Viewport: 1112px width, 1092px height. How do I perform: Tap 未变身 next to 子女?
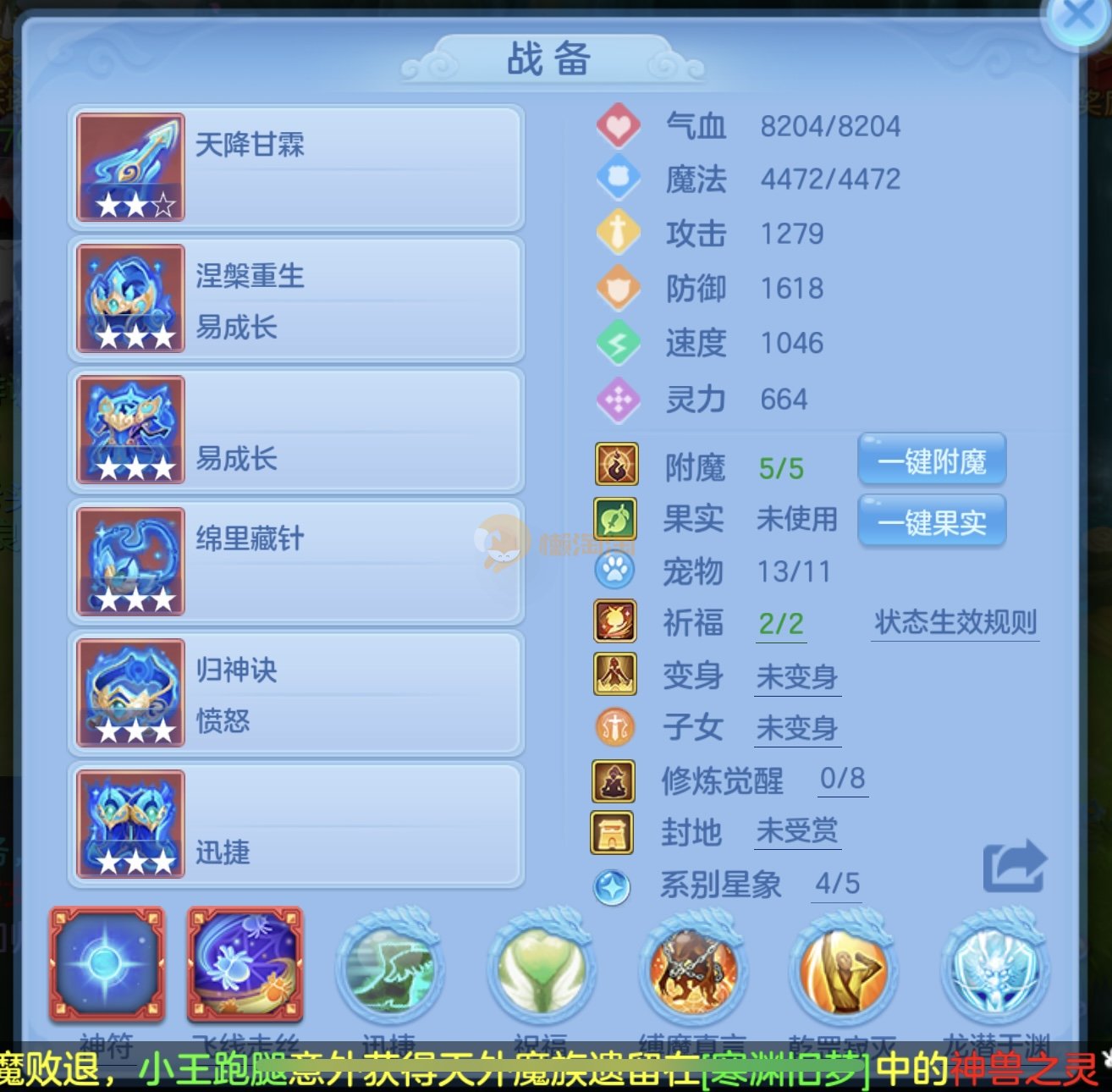point(796,727)
